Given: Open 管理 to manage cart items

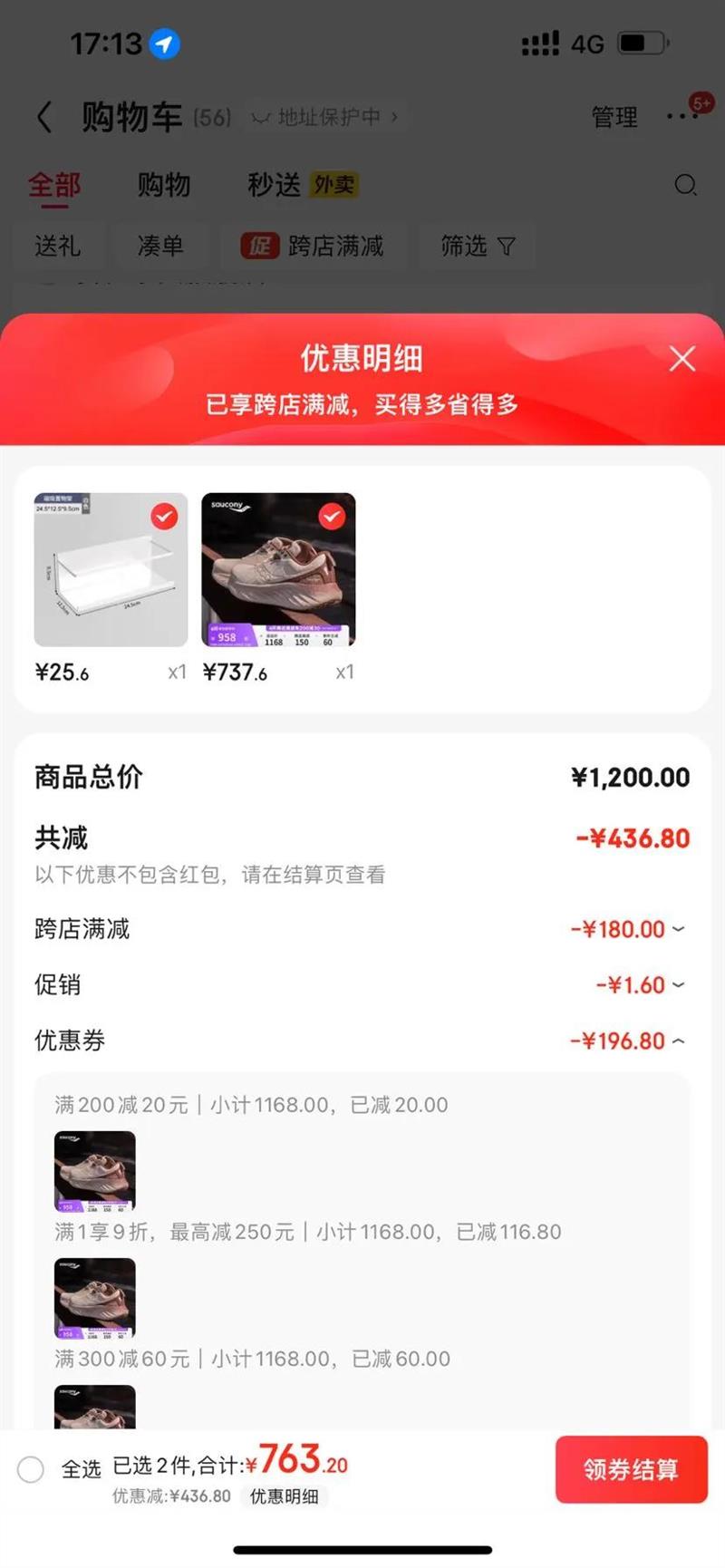Looking at the screenshot, I should 614,117.
